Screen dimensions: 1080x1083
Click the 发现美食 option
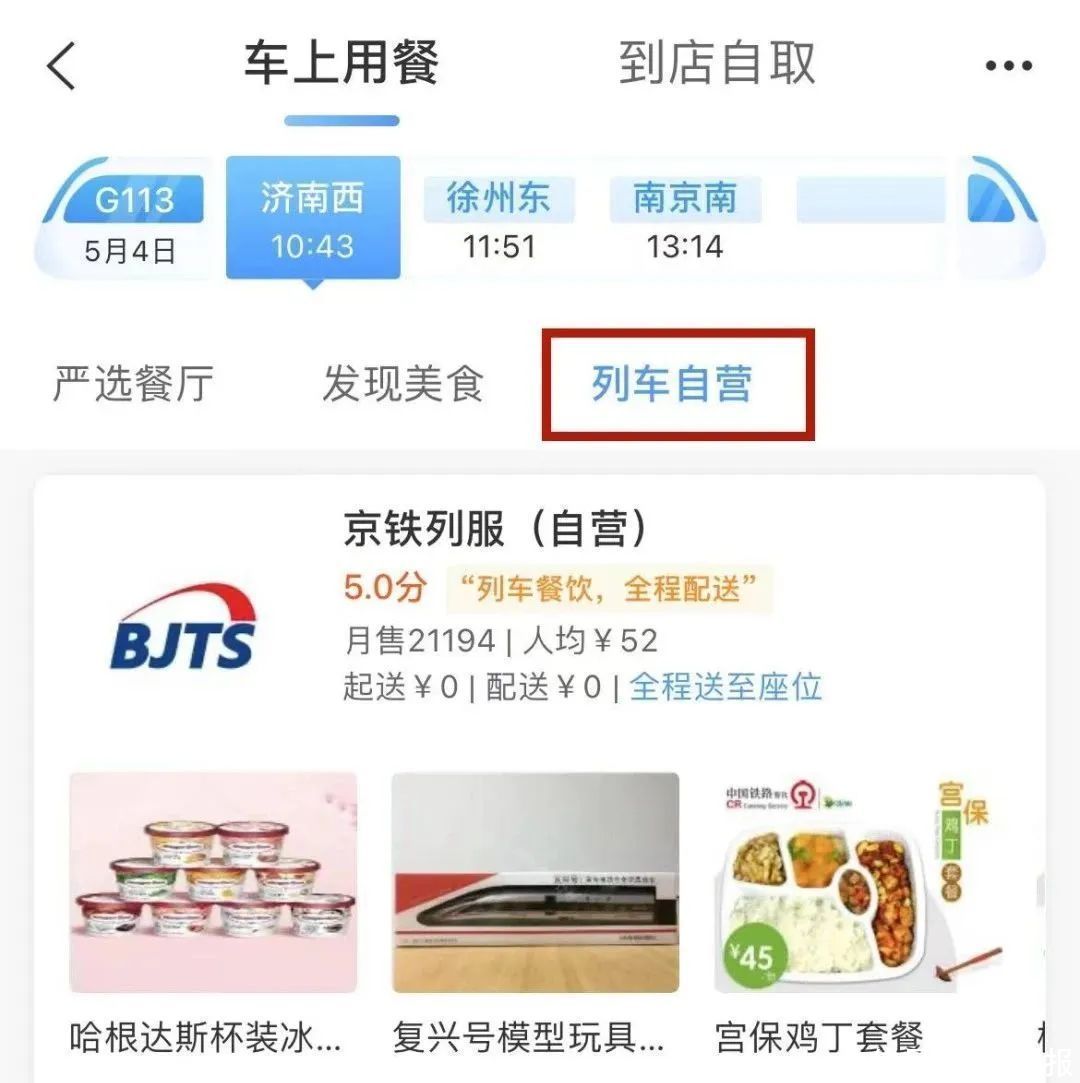click(x=403, y=385)
